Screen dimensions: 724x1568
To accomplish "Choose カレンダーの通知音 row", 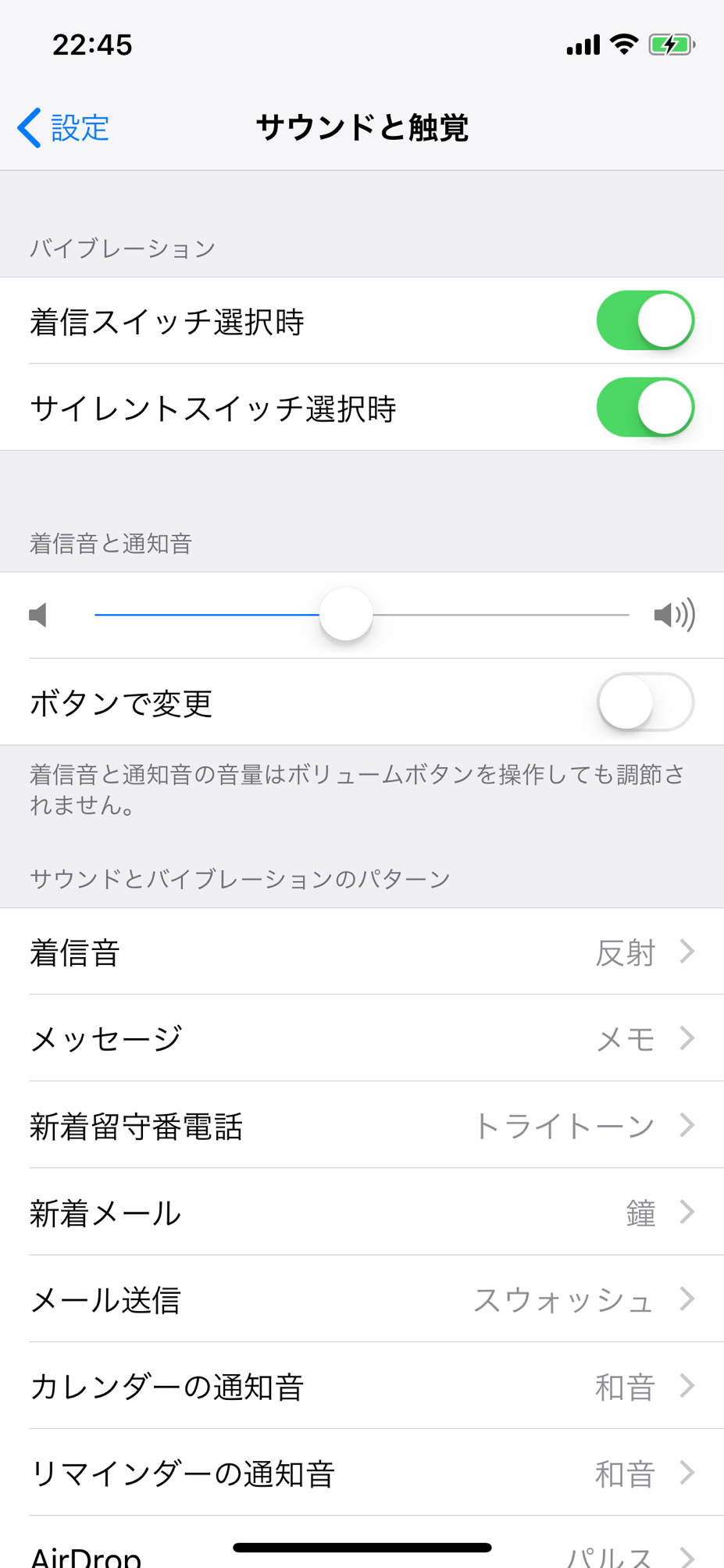I will tap(362, 1386).
